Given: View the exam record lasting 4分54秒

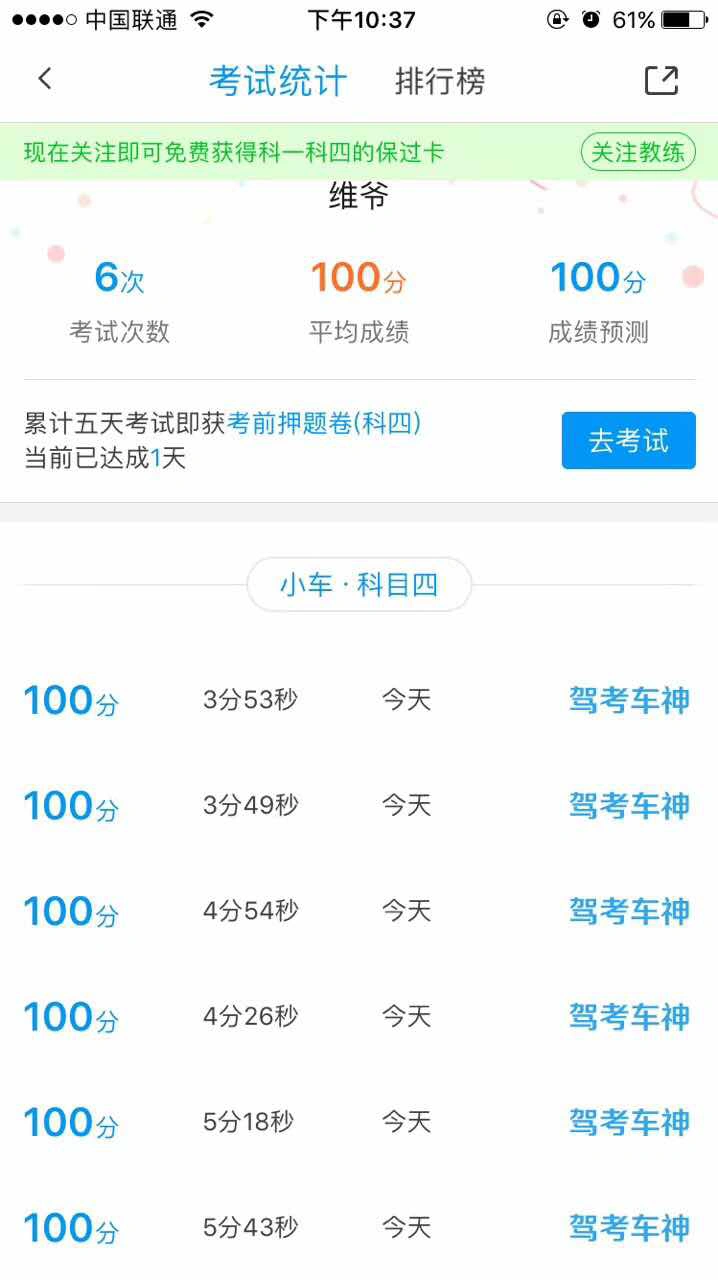Looking at the screenshot, I should (359, 911).
